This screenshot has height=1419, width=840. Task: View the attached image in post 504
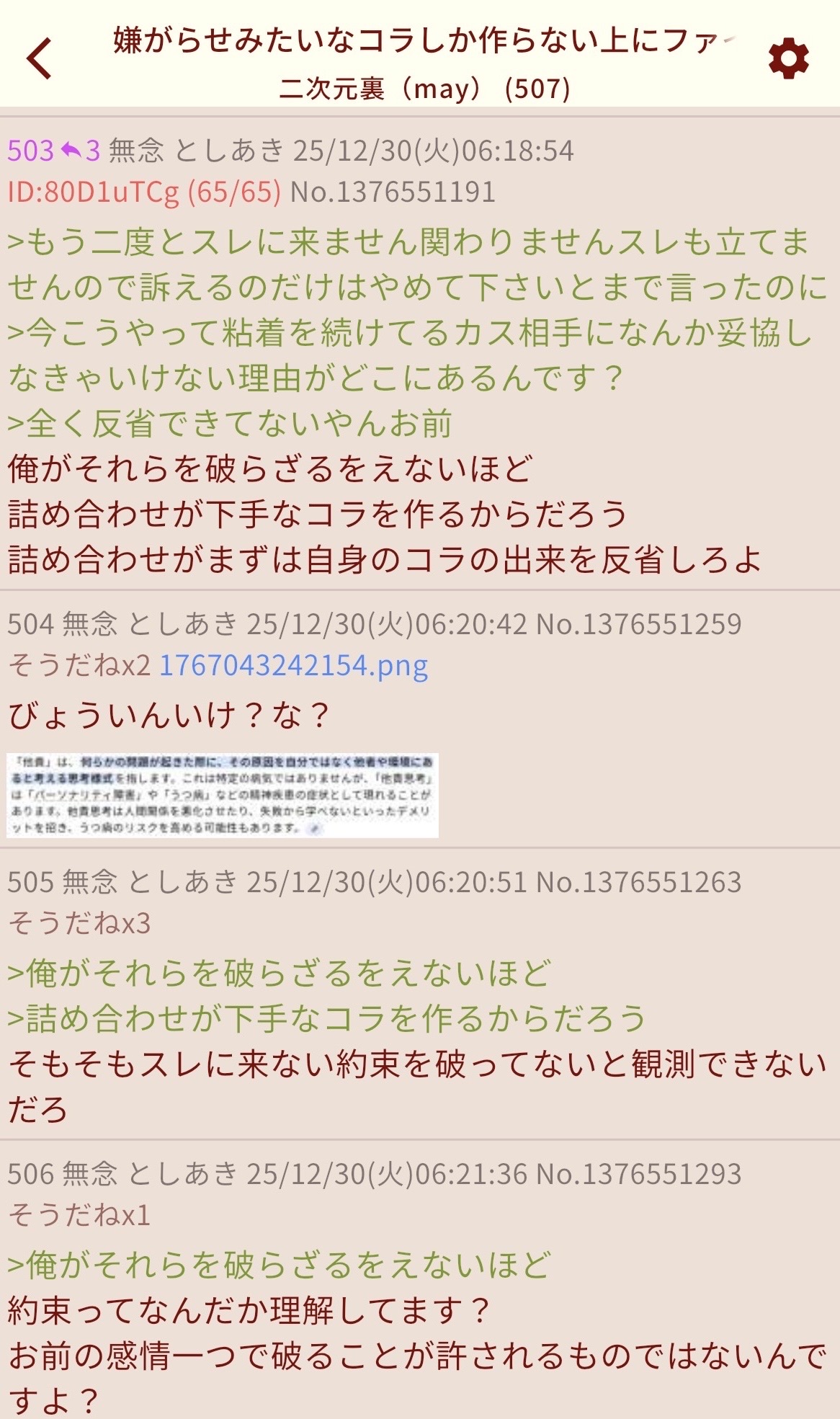(223, 795)
